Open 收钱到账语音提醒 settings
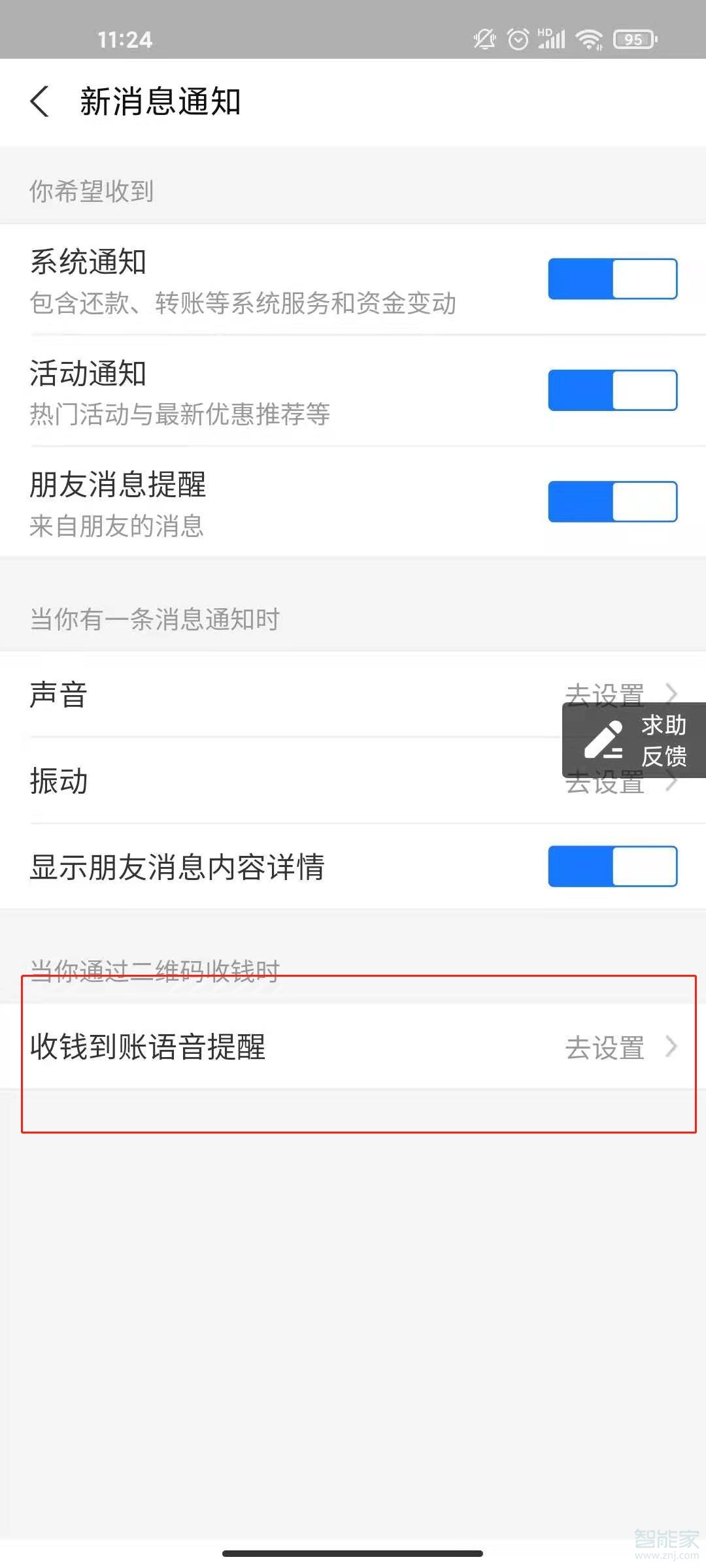The image size is (706, 1568). tap(353, 1047)
